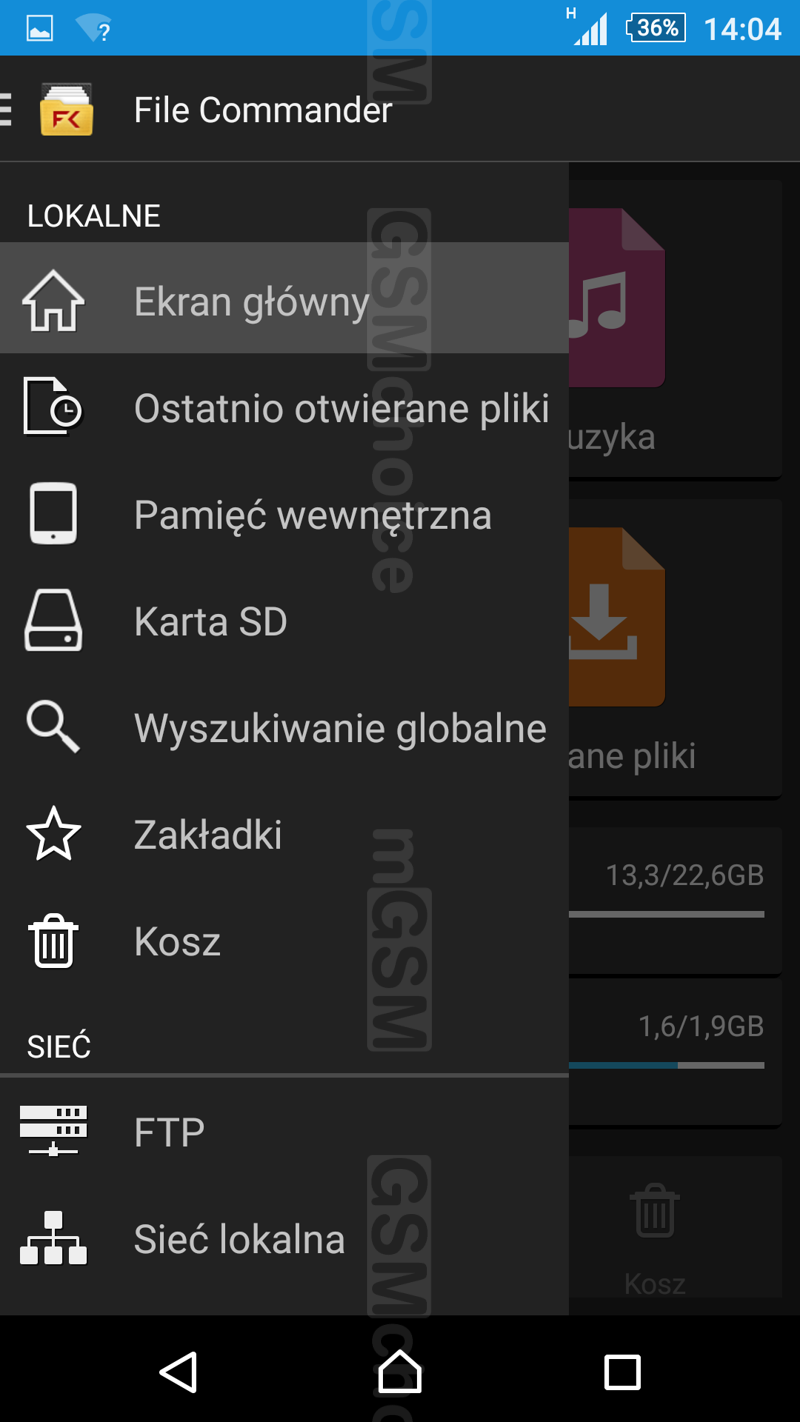Tap the system home button
This screenshot has height=1422, width=800.
click(400, 1372)
